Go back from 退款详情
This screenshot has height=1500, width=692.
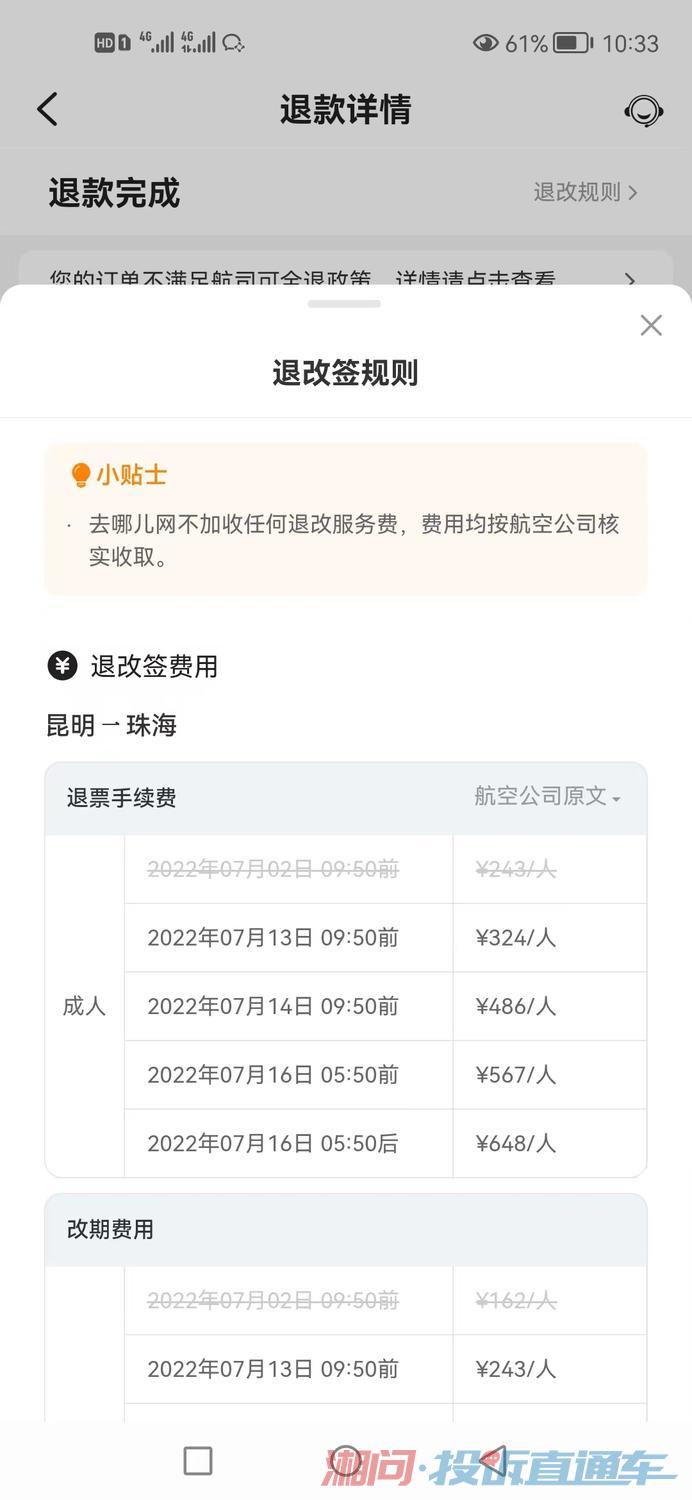pos(47,109)
